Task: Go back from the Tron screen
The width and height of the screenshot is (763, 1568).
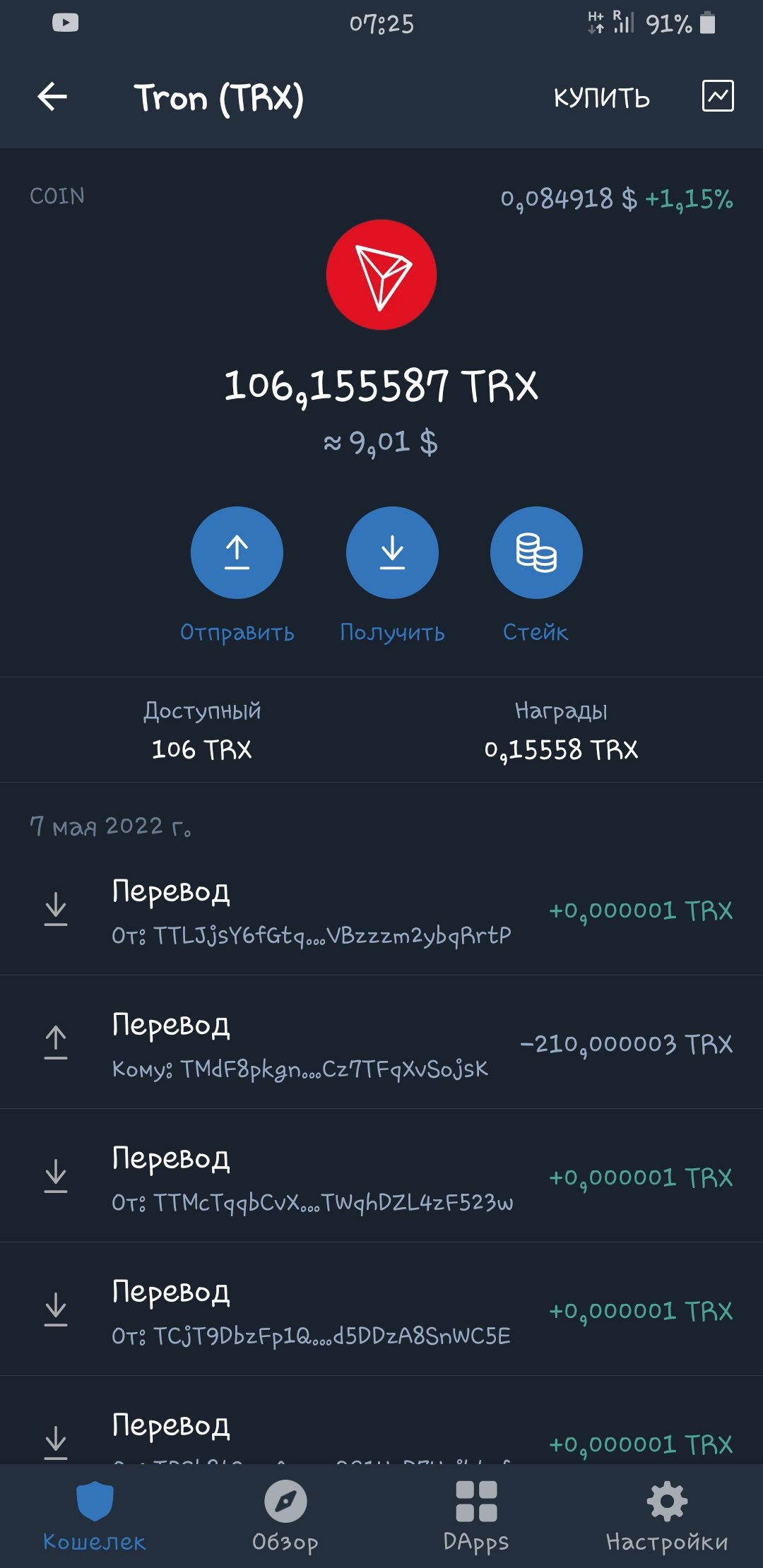Action: click(x=53, y=97)
